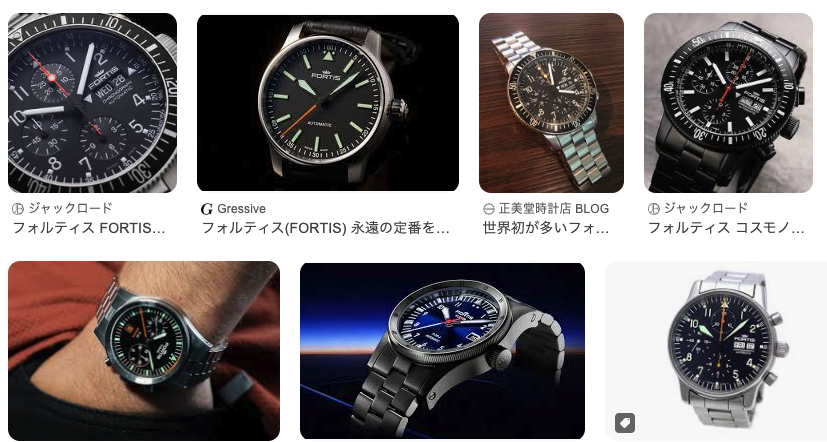Open the product-tagged silver chronograph image
This screenshot has width=827, height=442.
point(715,350)
